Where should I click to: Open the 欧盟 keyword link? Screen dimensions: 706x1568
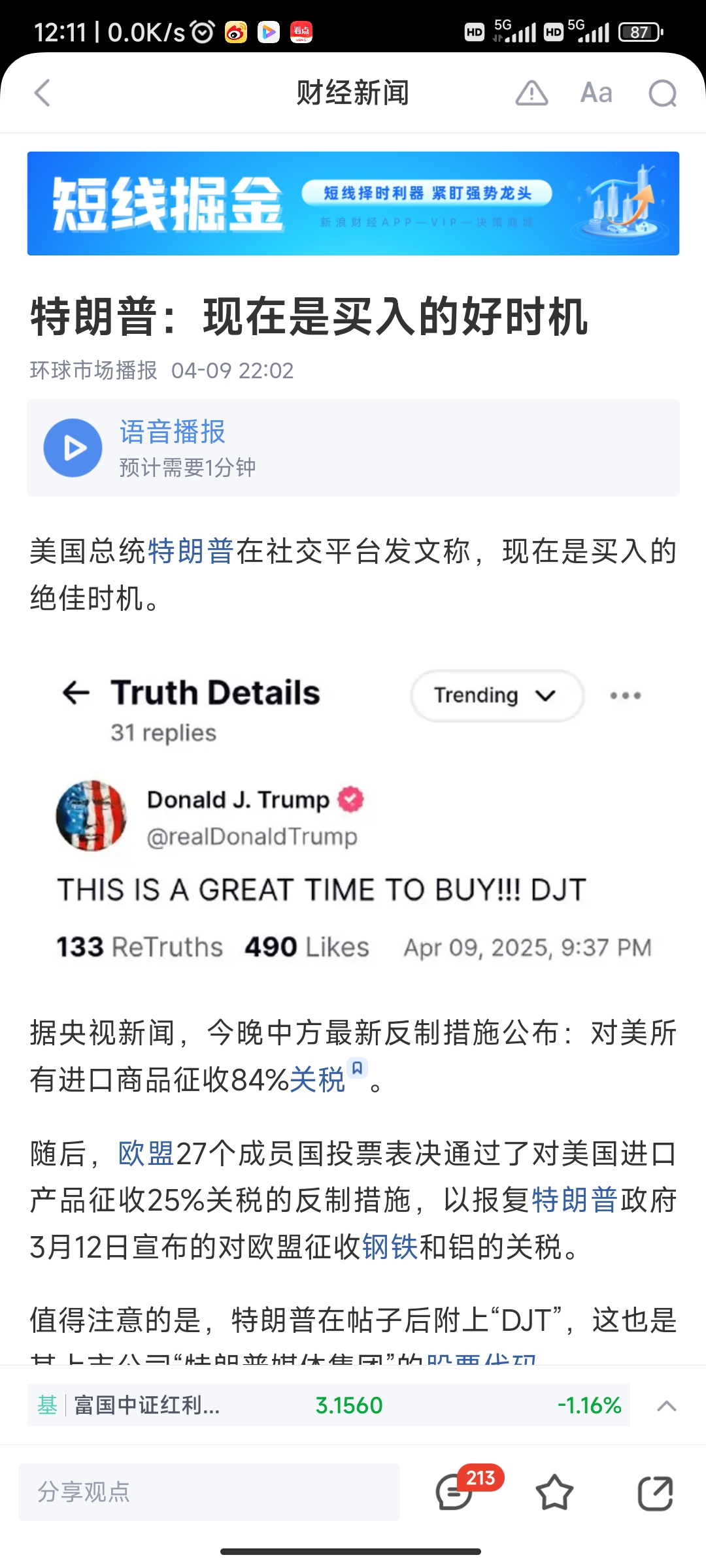coord(146,1154)
